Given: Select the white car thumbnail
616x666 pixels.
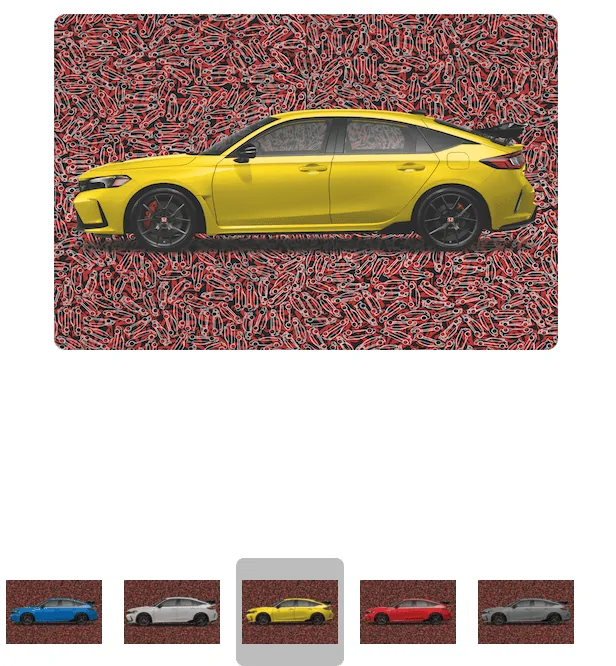Looking at the screenshot, I should (172, 611).
